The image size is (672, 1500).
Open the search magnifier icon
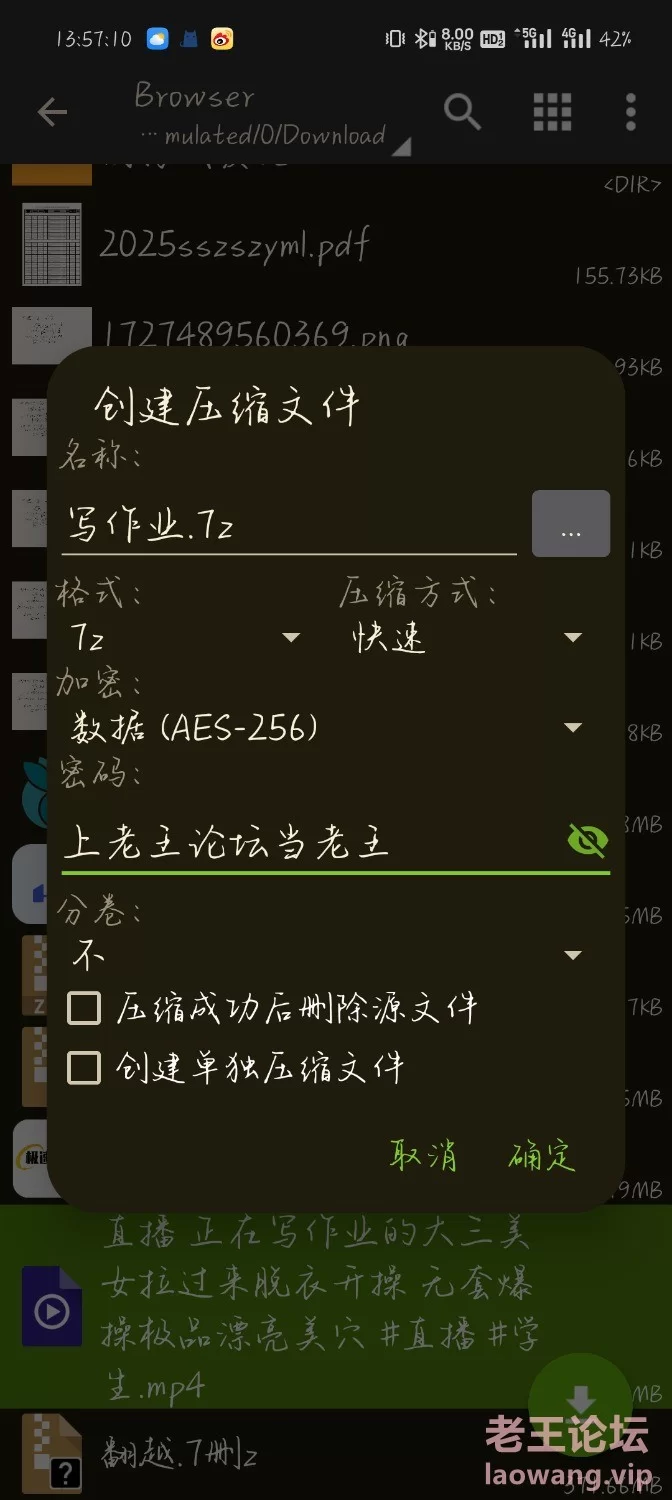tap(462, 112)
